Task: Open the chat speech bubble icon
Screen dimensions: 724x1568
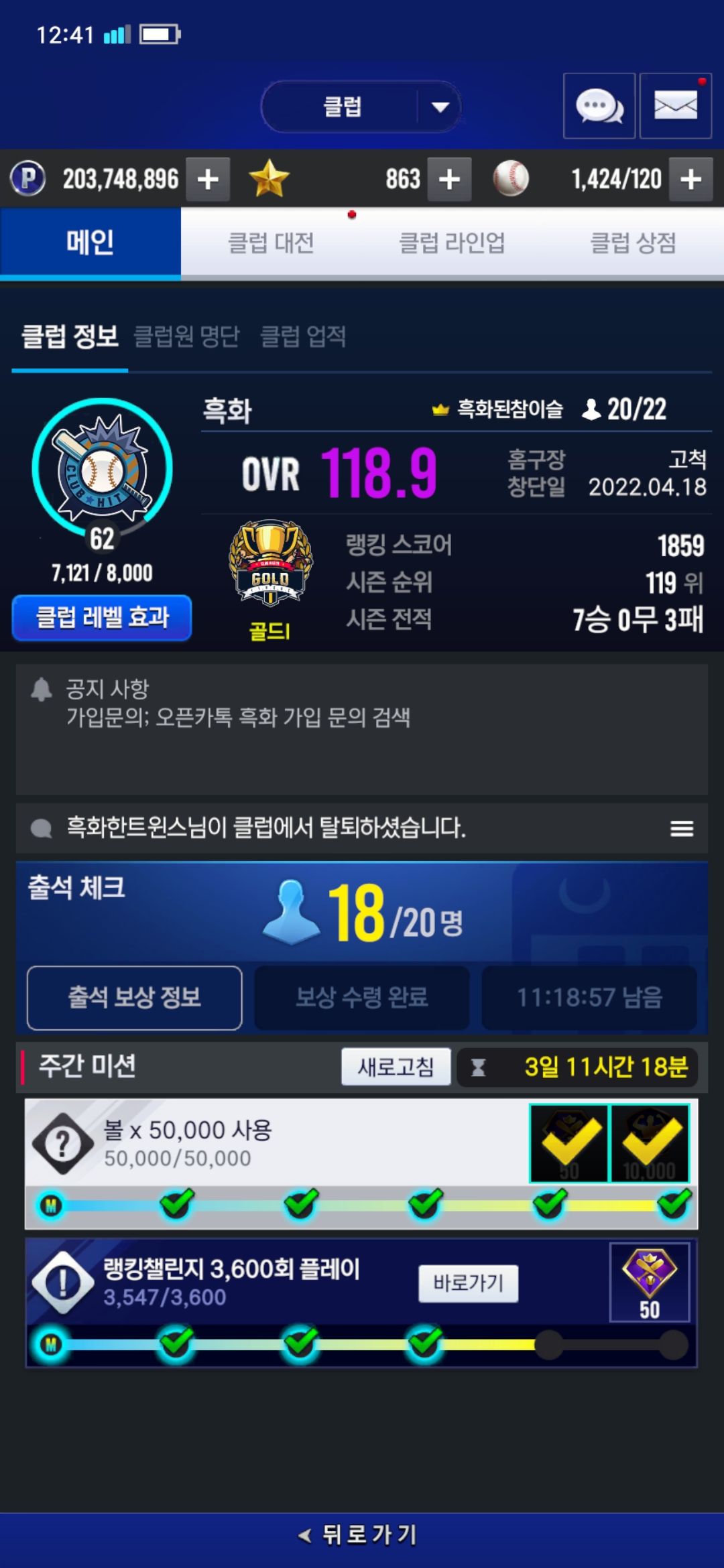Action: pos(599,106)
